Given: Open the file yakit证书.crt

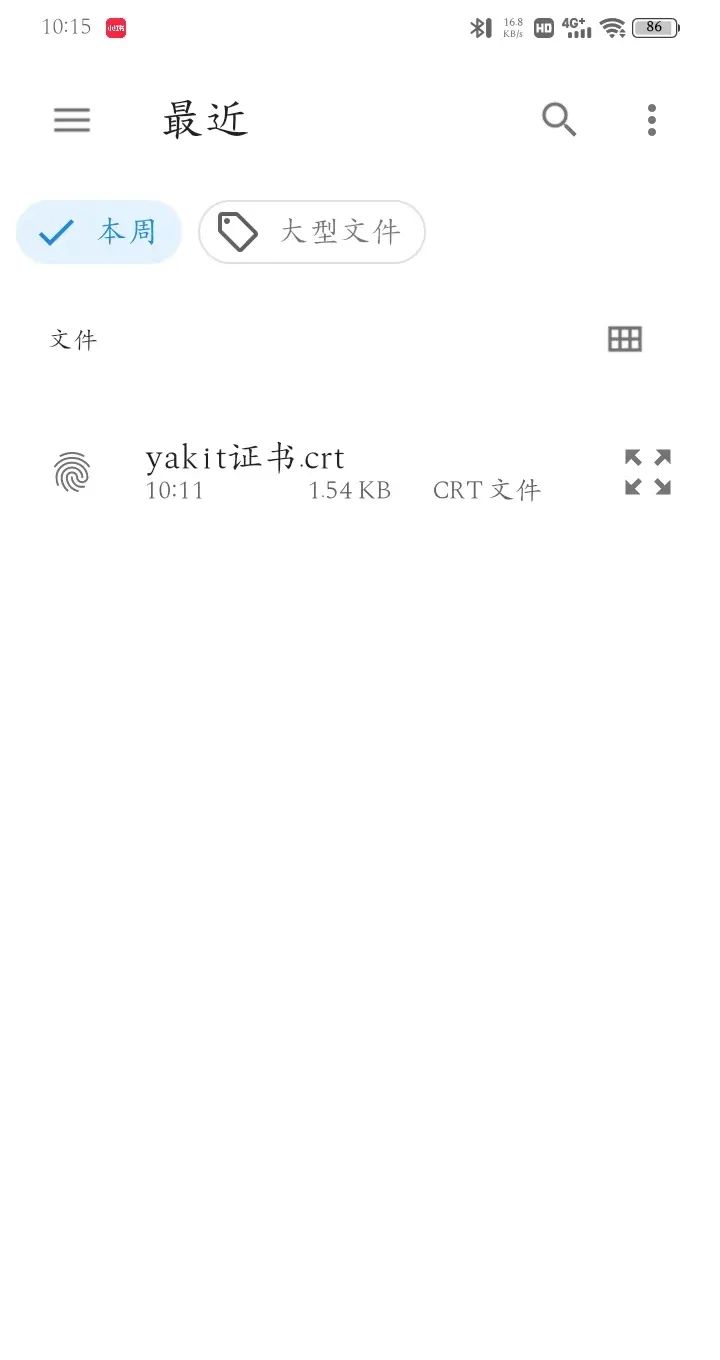Looking at the screenshot, I should click(x=245, y=458).
